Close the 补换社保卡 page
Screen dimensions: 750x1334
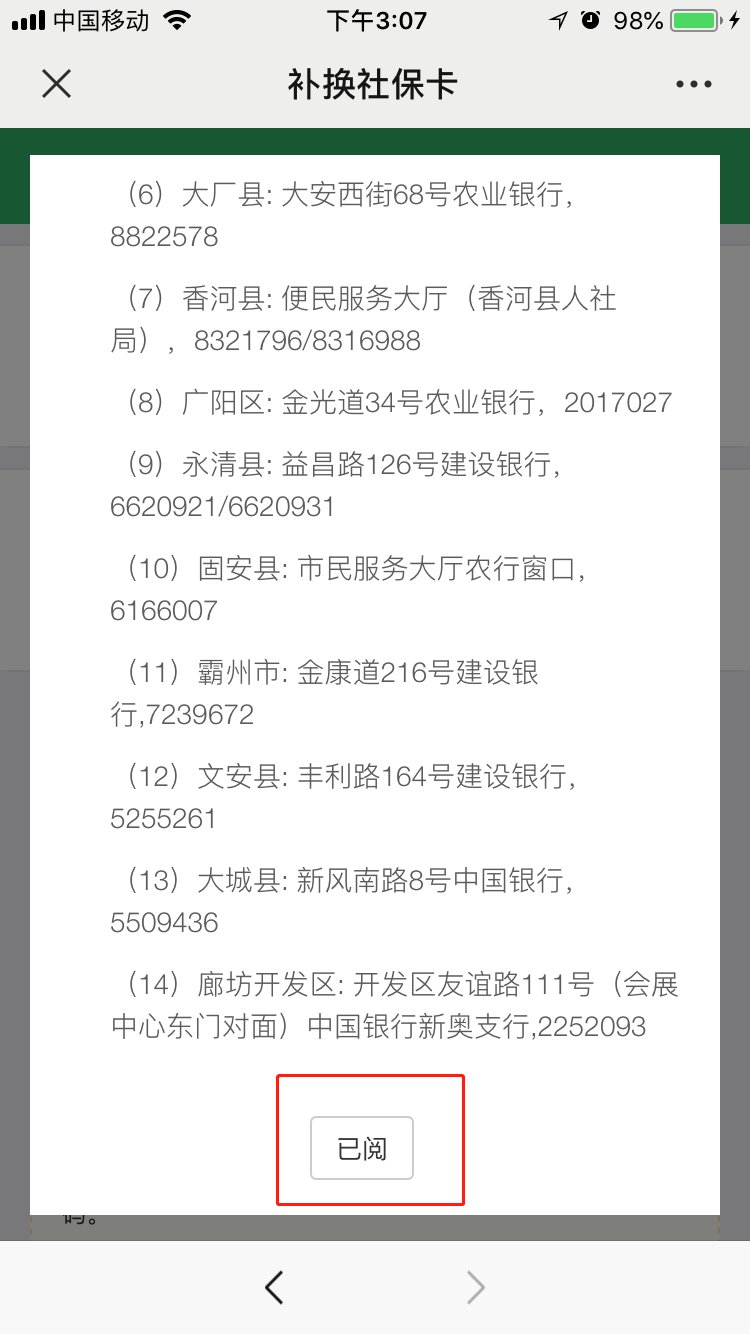click(56, 84)
